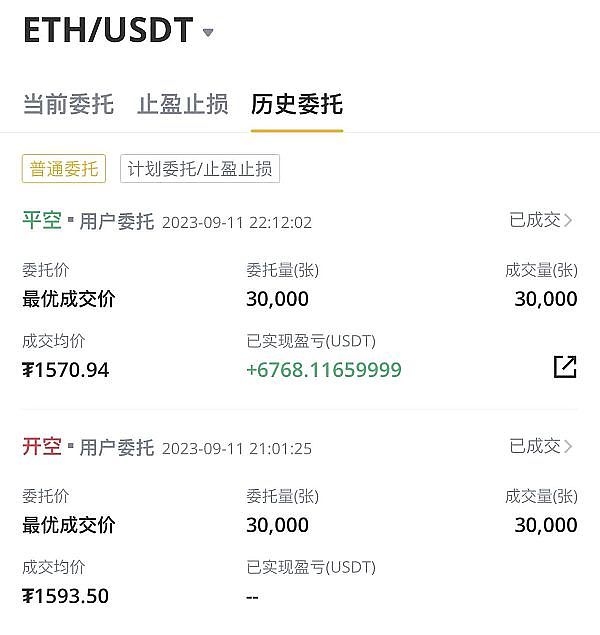Switch to the 当前委托 tab

(68, 104)
